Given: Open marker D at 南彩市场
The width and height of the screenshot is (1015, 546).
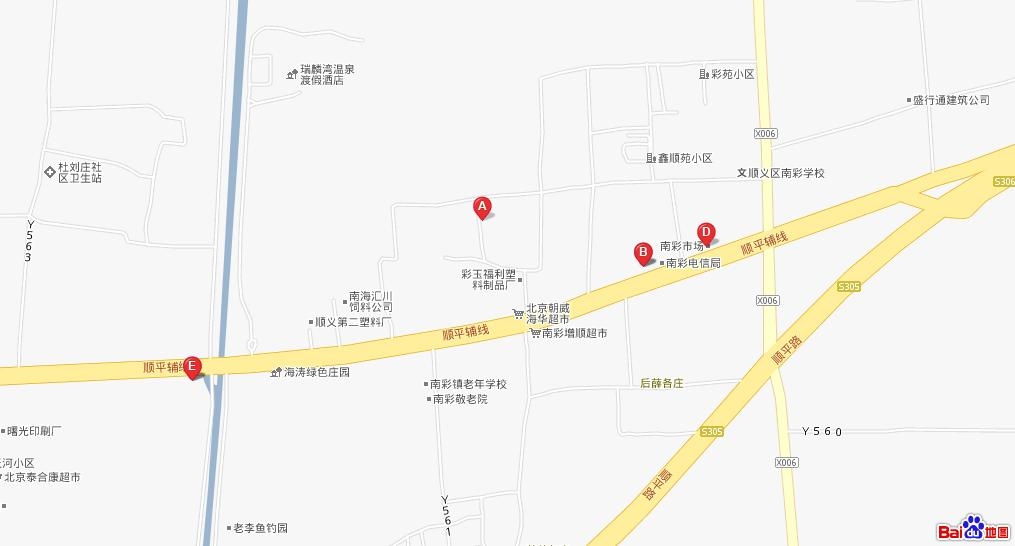Looking at the screenshot, I should pyautogui.click(x=704, y=232).
